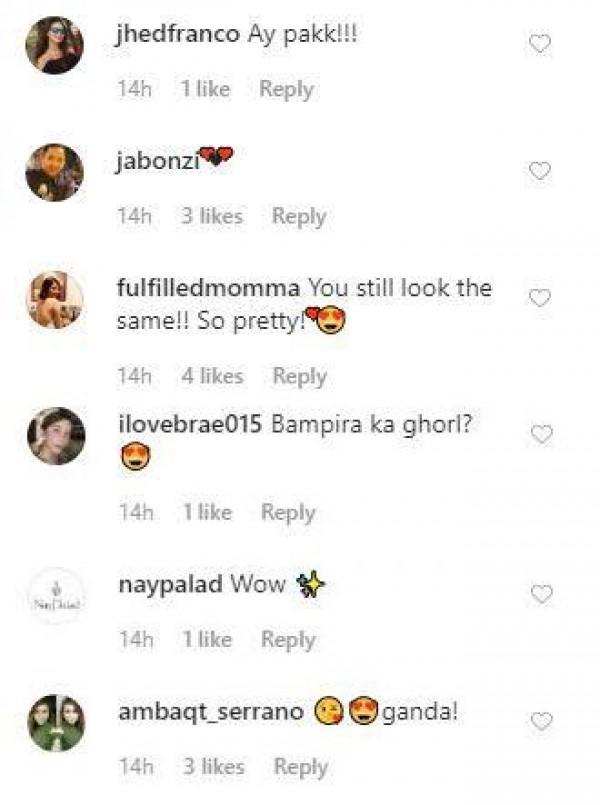See who liked fulfilledmomma's comment (4 likes)
This screenshot has height=805, width=600.
(211, 376)
